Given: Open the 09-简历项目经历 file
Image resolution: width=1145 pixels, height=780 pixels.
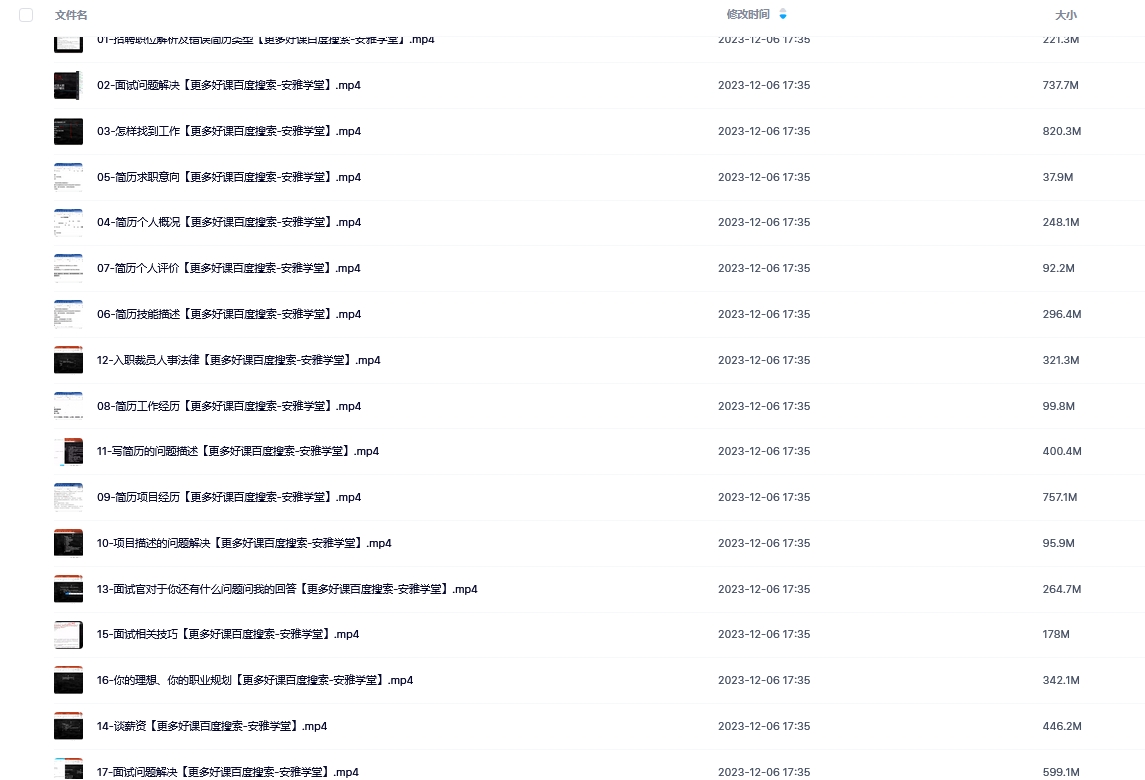Looking at the screenshot, I should pyautogui.click(x=228, y=498).
